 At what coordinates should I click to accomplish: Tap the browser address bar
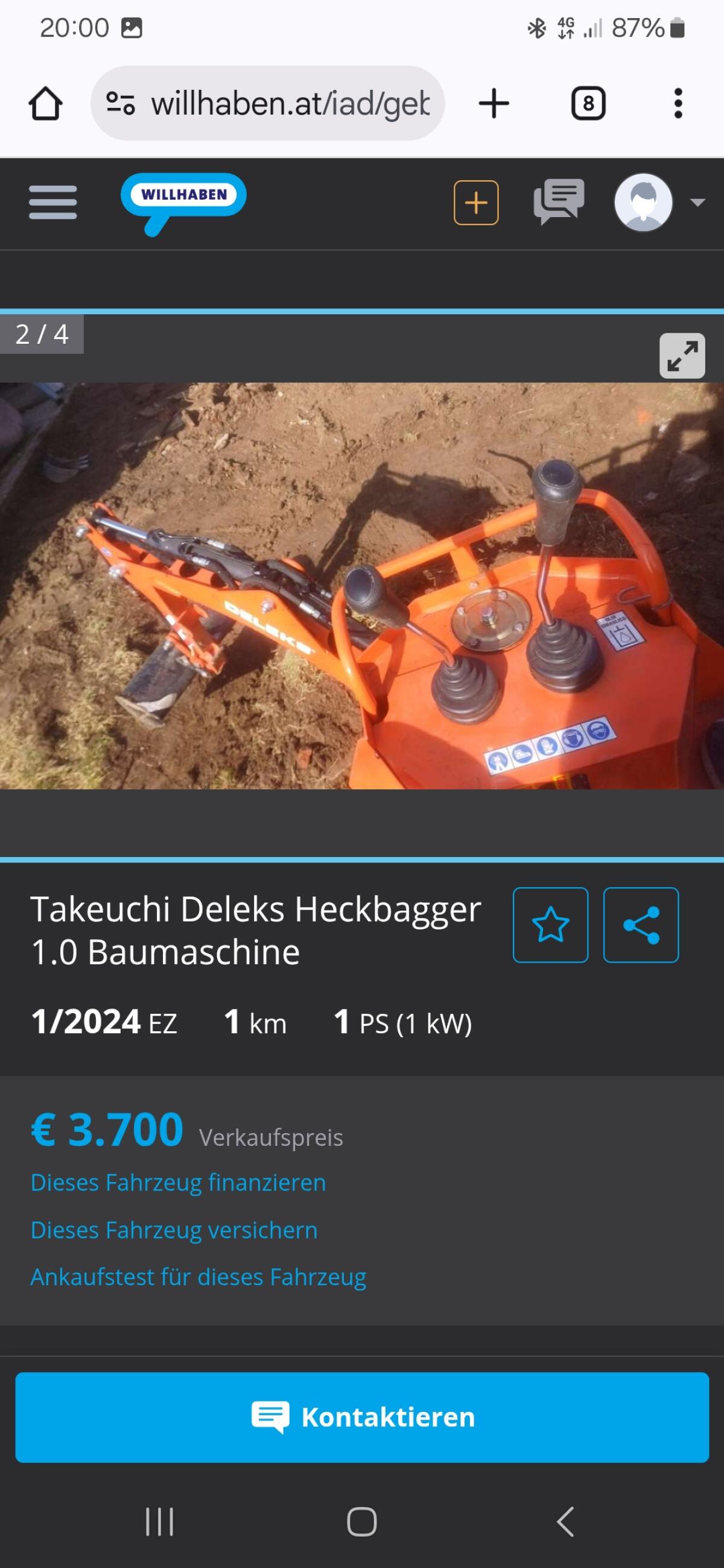(267, 103)
